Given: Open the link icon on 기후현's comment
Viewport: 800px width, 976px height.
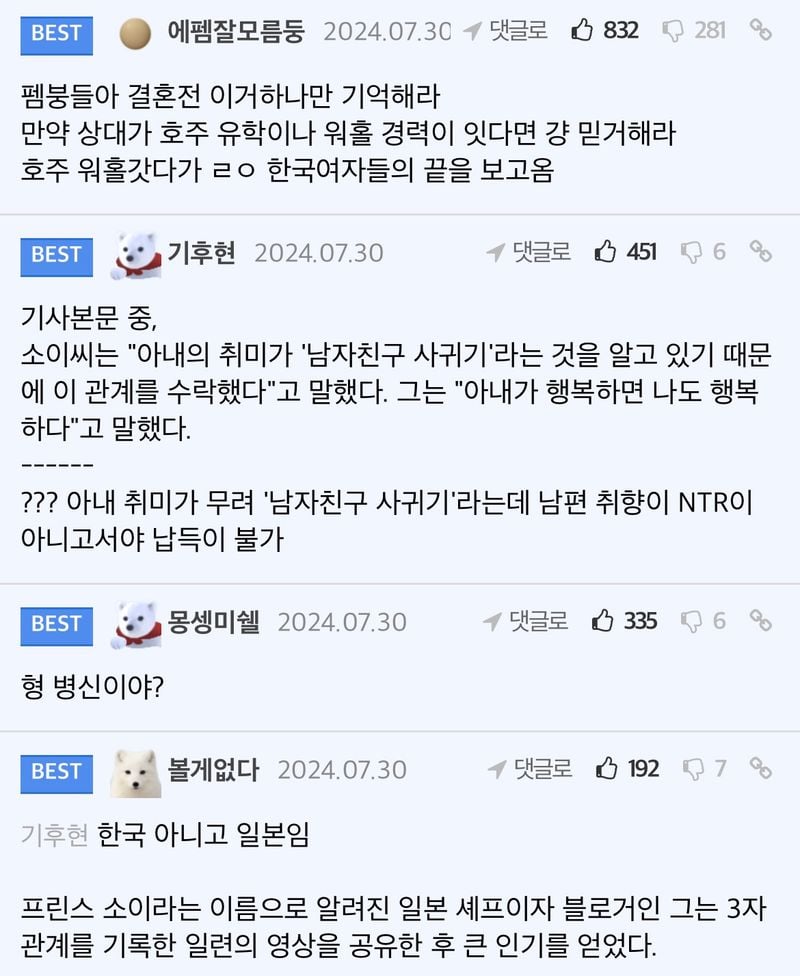Looking at the screenshot, I should (x=761, y=252).
